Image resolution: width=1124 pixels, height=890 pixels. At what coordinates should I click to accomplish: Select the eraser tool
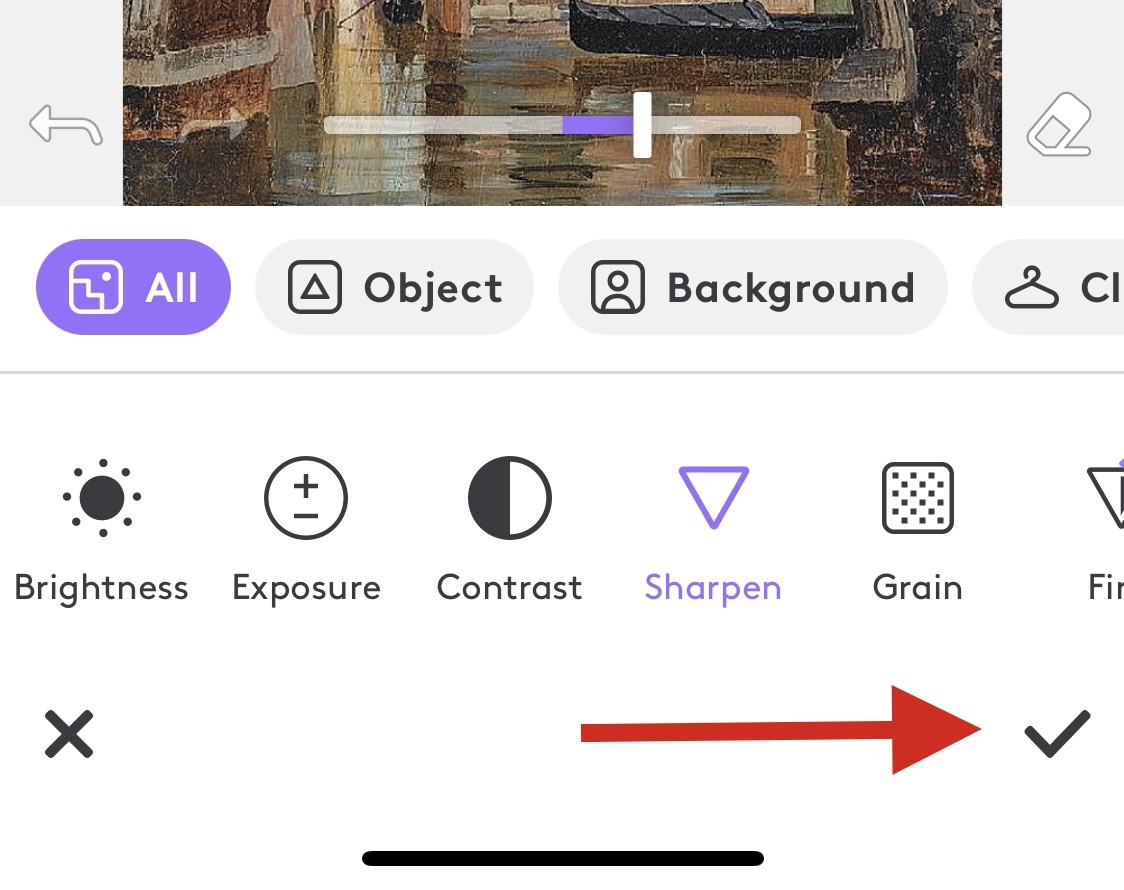(1059, 126)
